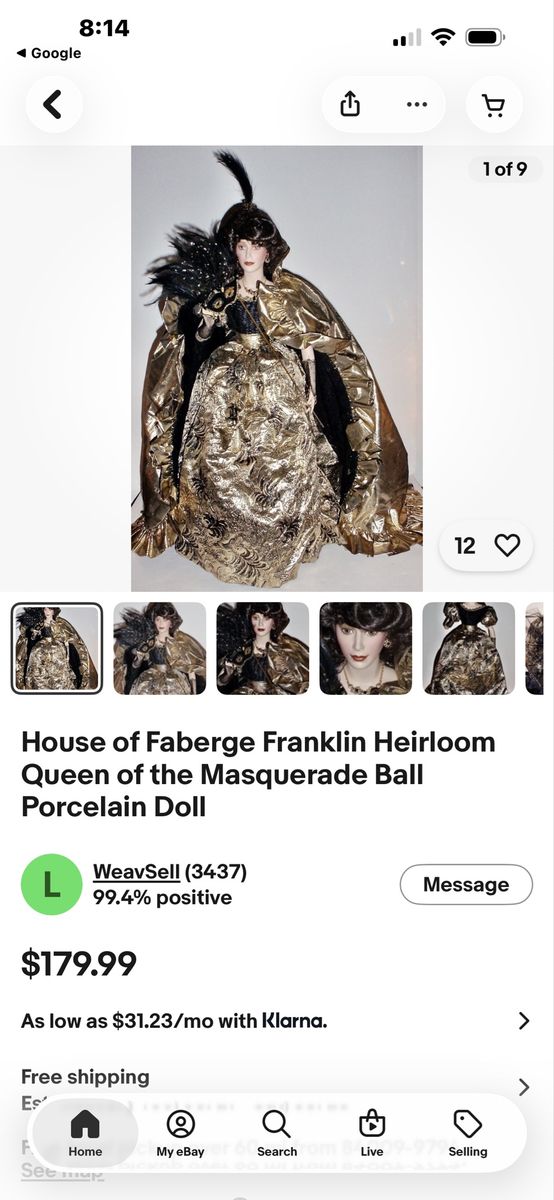Open the three-dot overflow menu
Screen dimensions: 554x1200
pos(416,104)
